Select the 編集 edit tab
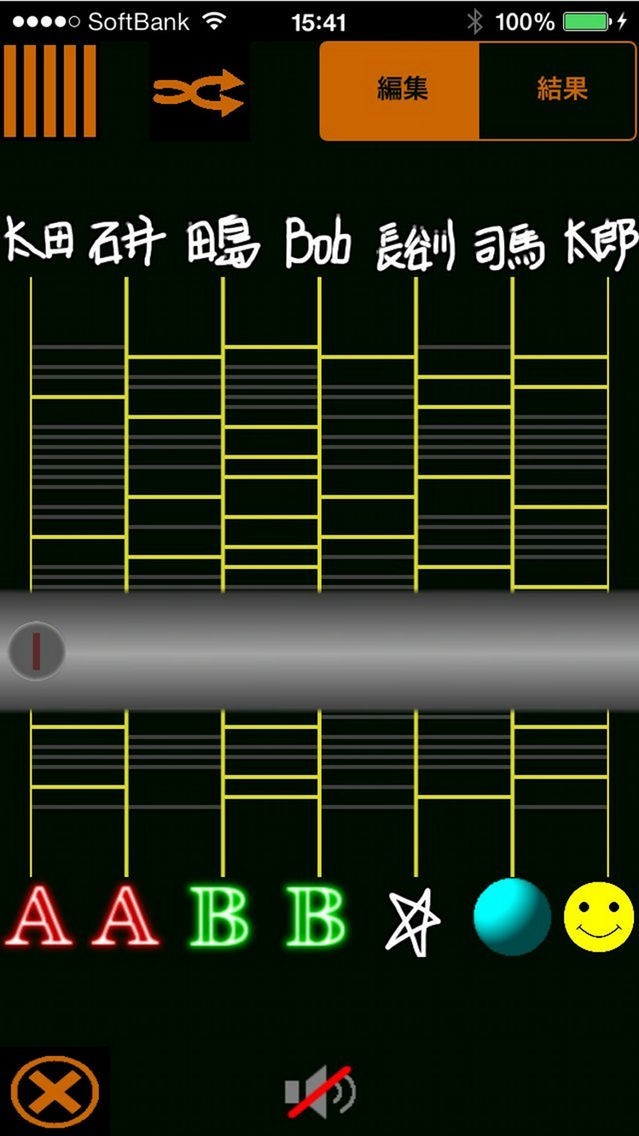 tap(400, 90)
